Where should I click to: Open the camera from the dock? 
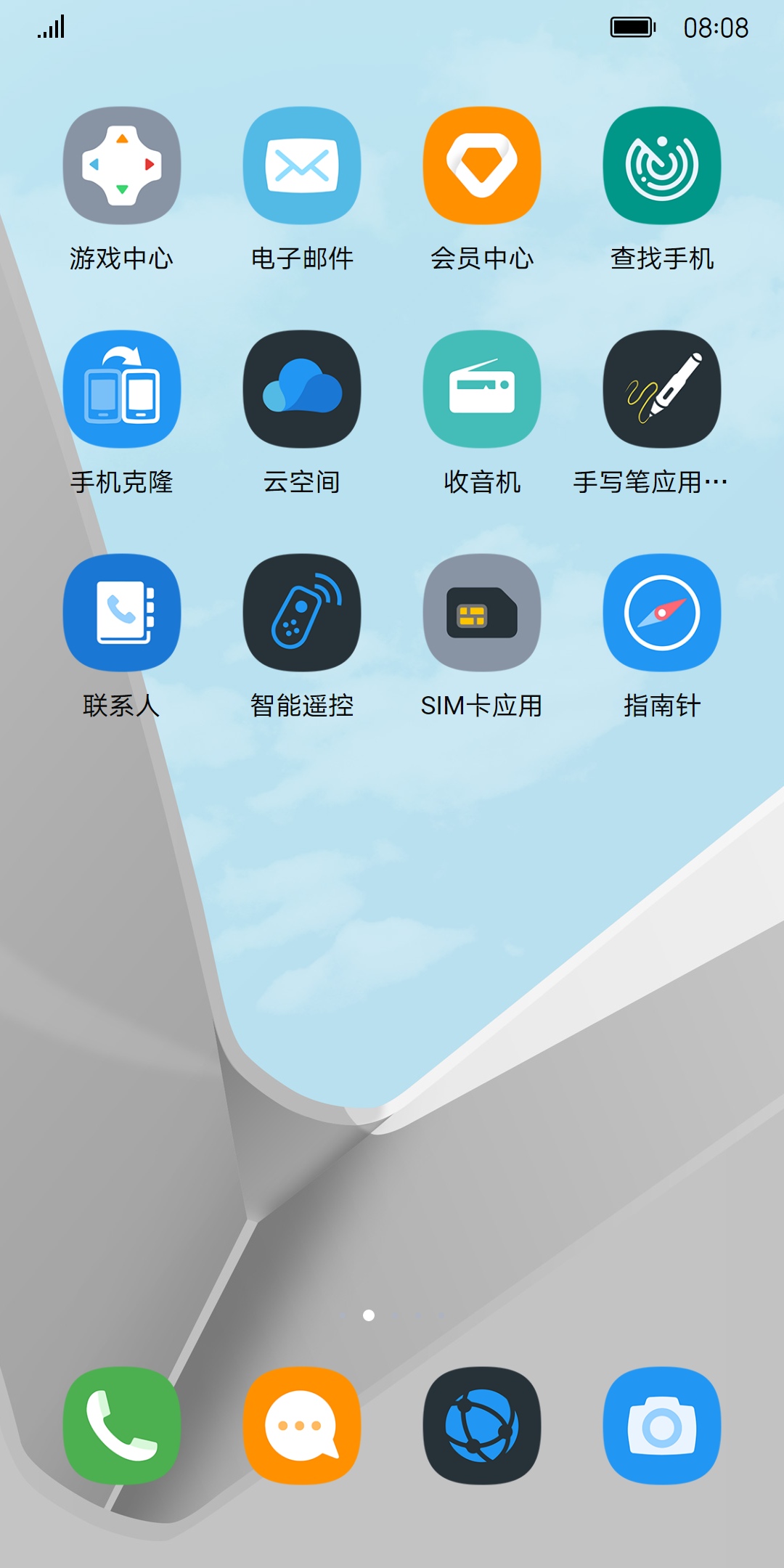pyautogui.click(x=661, y=1426)
